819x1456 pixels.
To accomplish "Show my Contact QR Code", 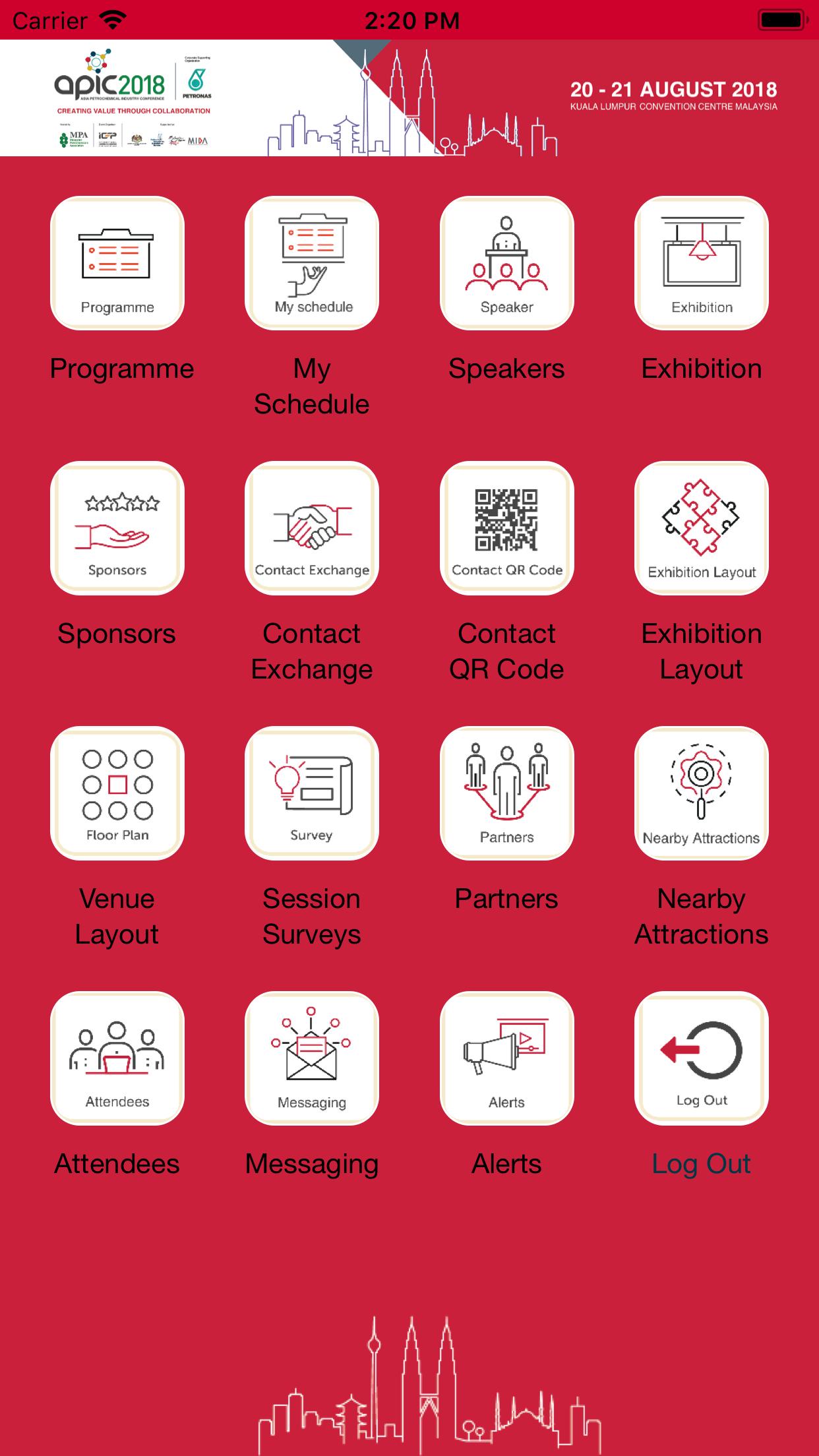I will coord(506,528).
